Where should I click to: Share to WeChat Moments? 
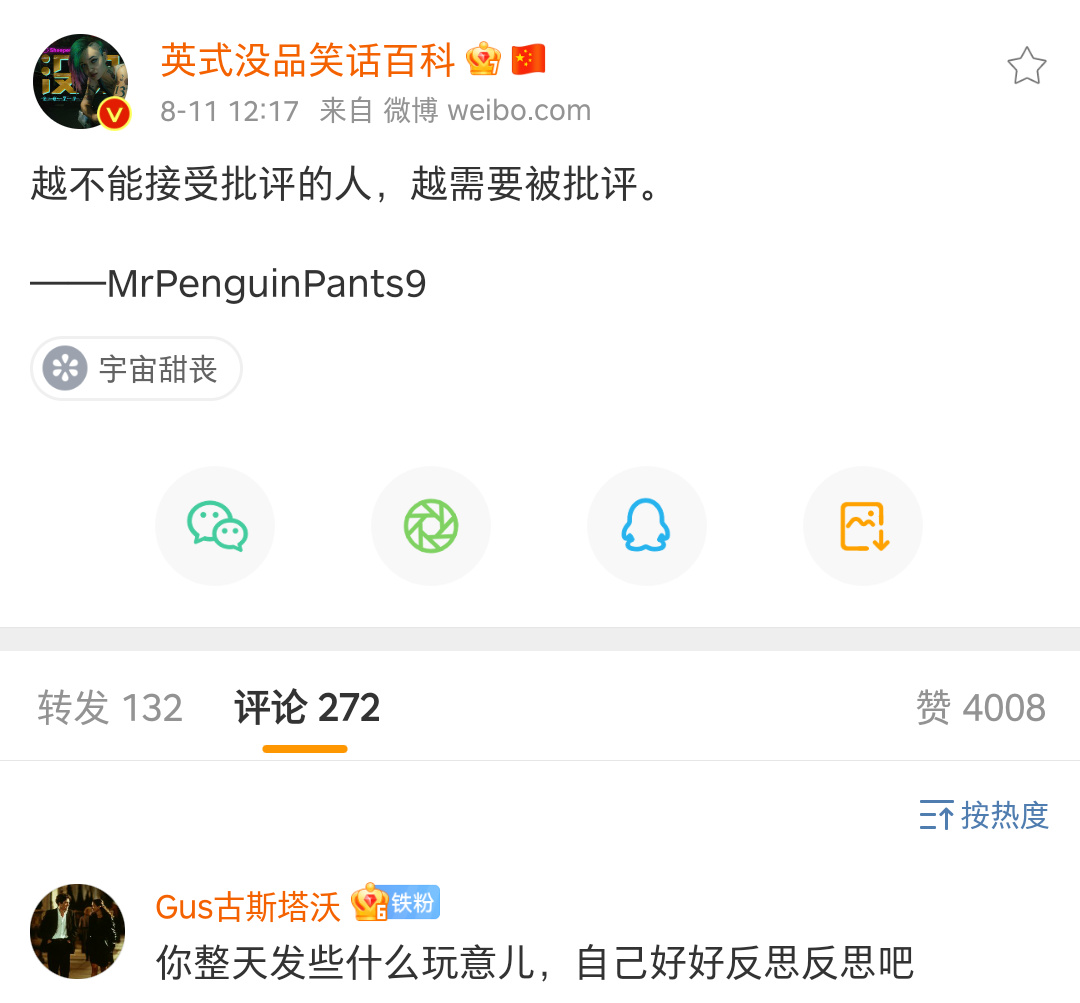pyautogui.click(x=431, y=526)
